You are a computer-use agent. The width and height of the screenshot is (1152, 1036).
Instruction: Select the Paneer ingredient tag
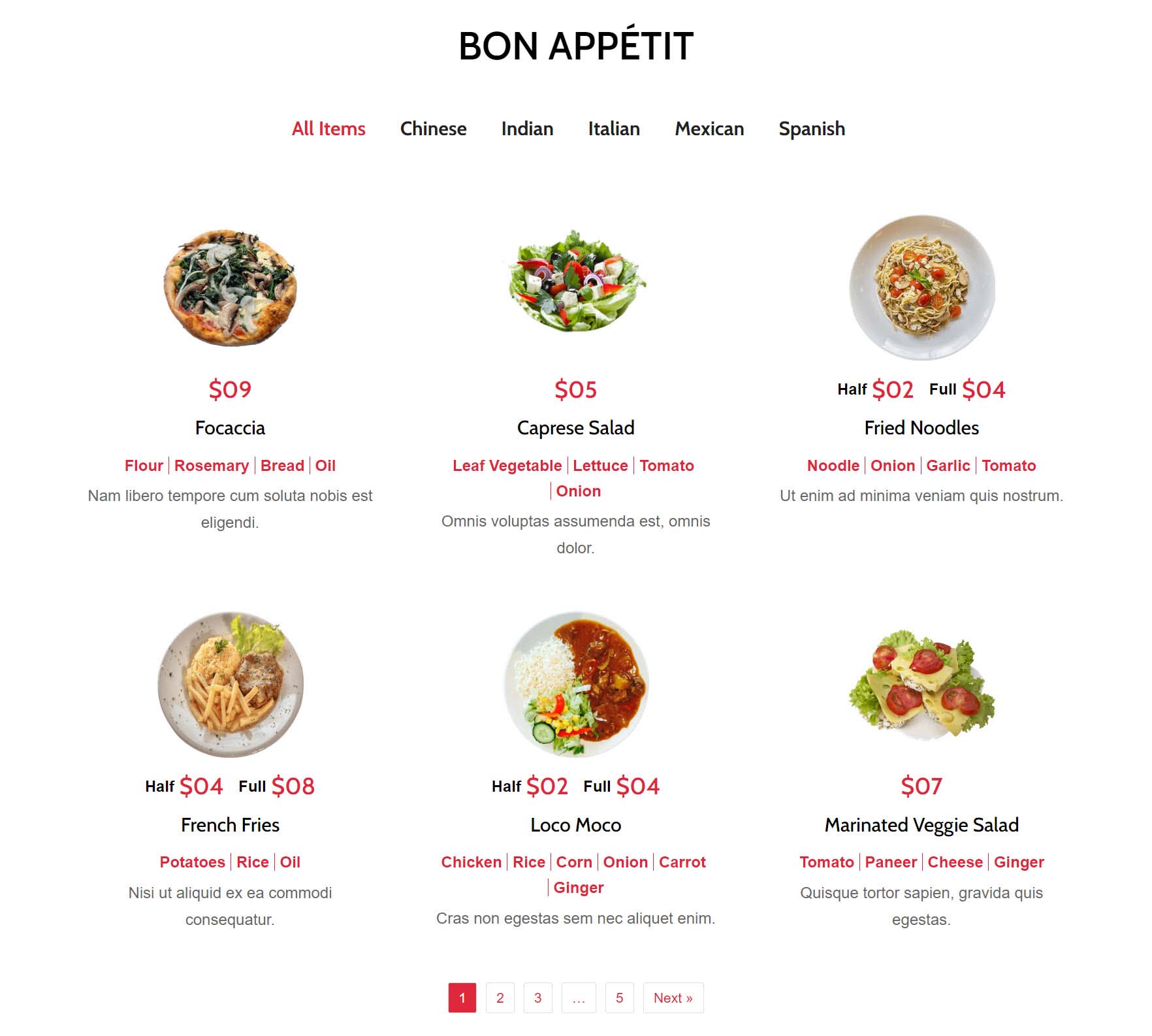pos(890,862)
